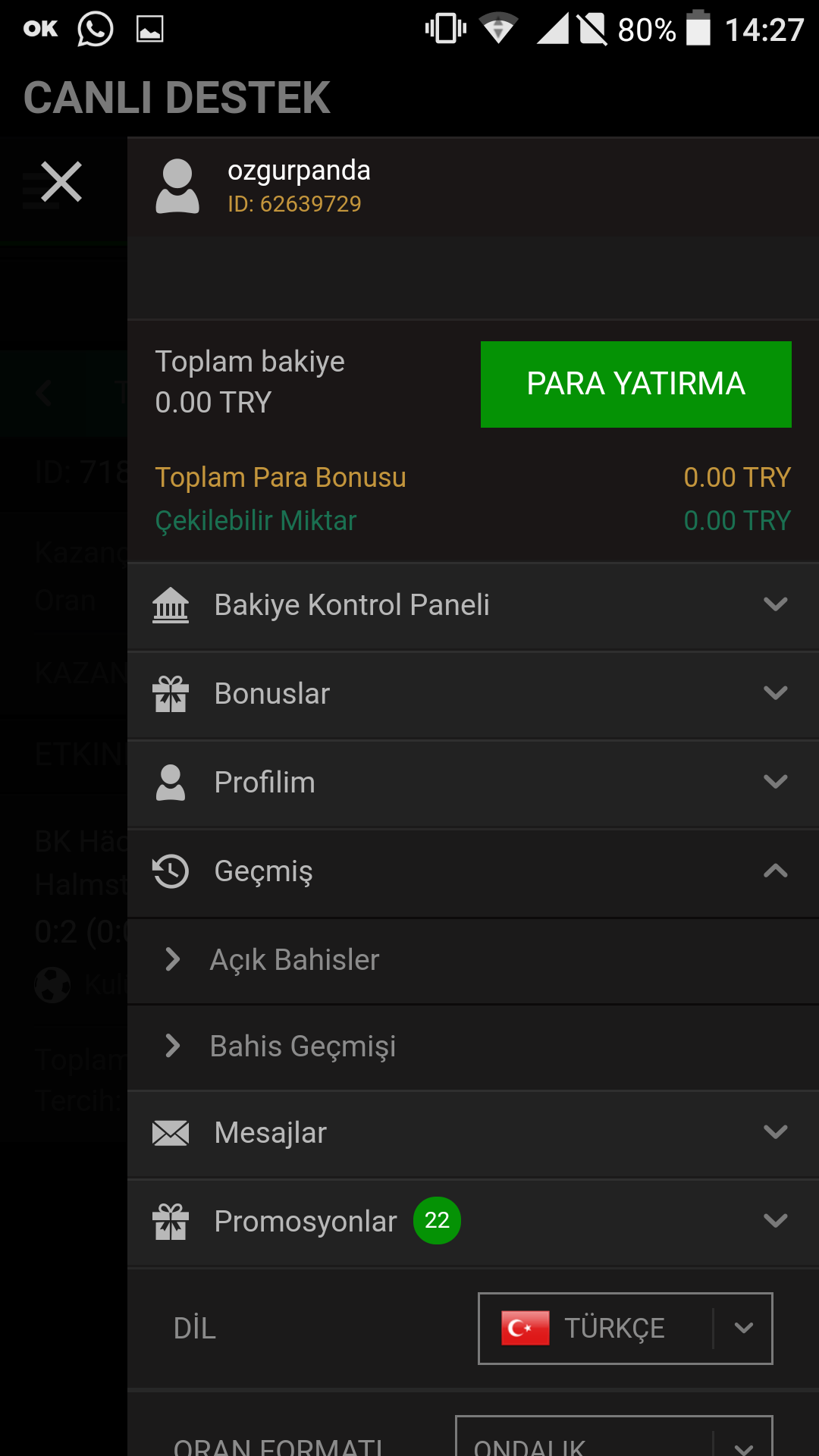Collapse the Geçmiş section
Image resolution: width=819 pixels, height=1456 pixels.
pyautogui.click(x=473, y=871)
